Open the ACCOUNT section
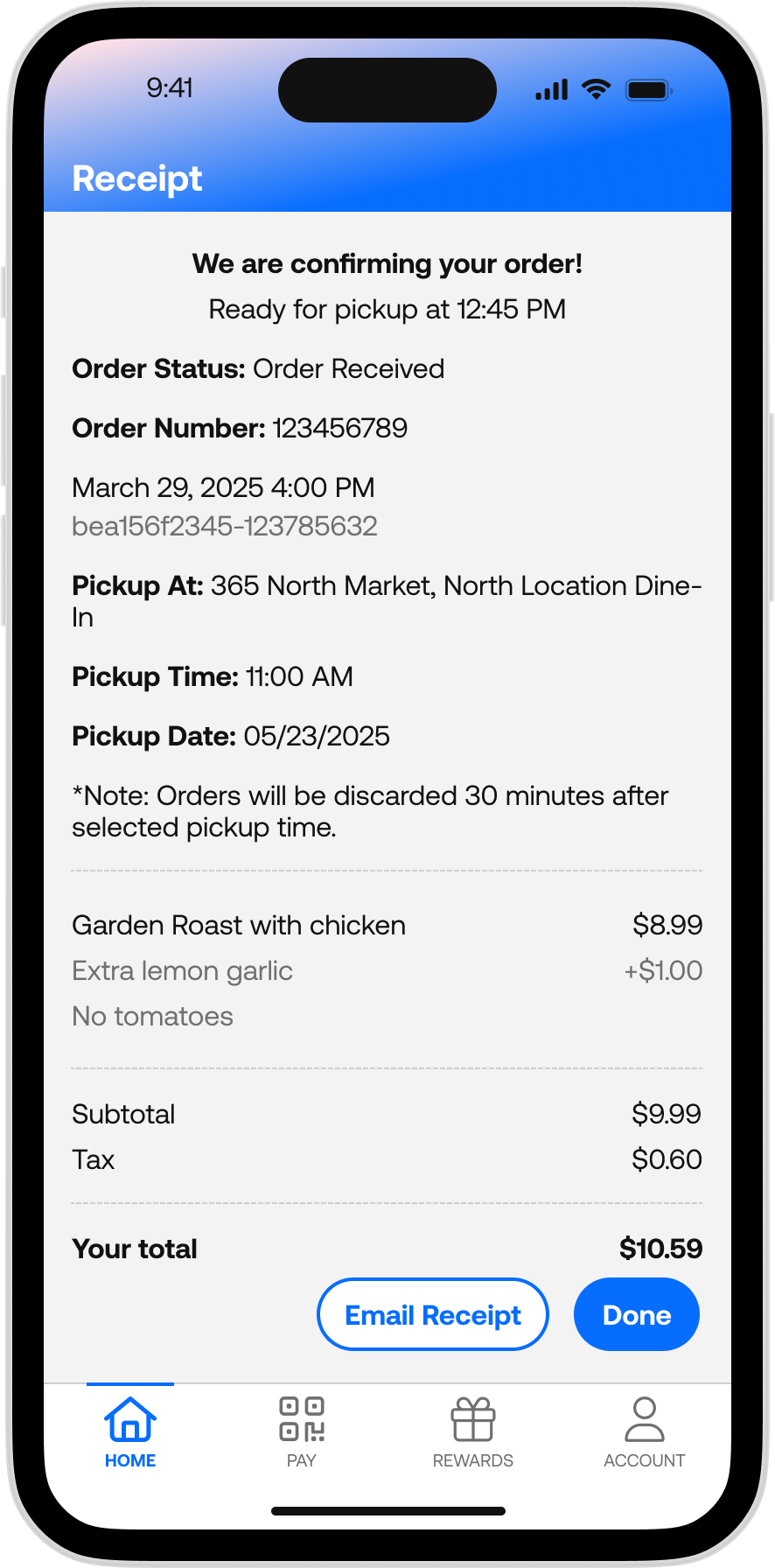775x1568 pixels. pyautogui.click(x=644, y=1459)
